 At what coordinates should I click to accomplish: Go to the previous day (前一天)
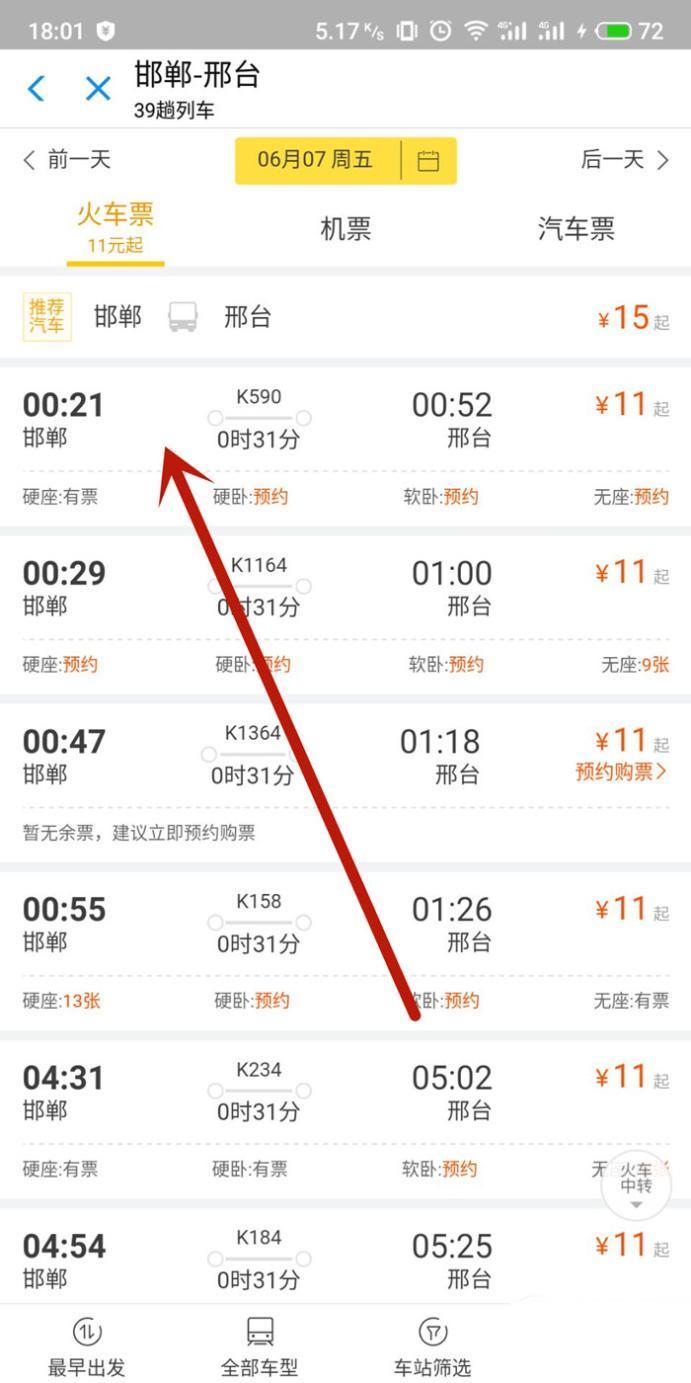tap(66, 160)
